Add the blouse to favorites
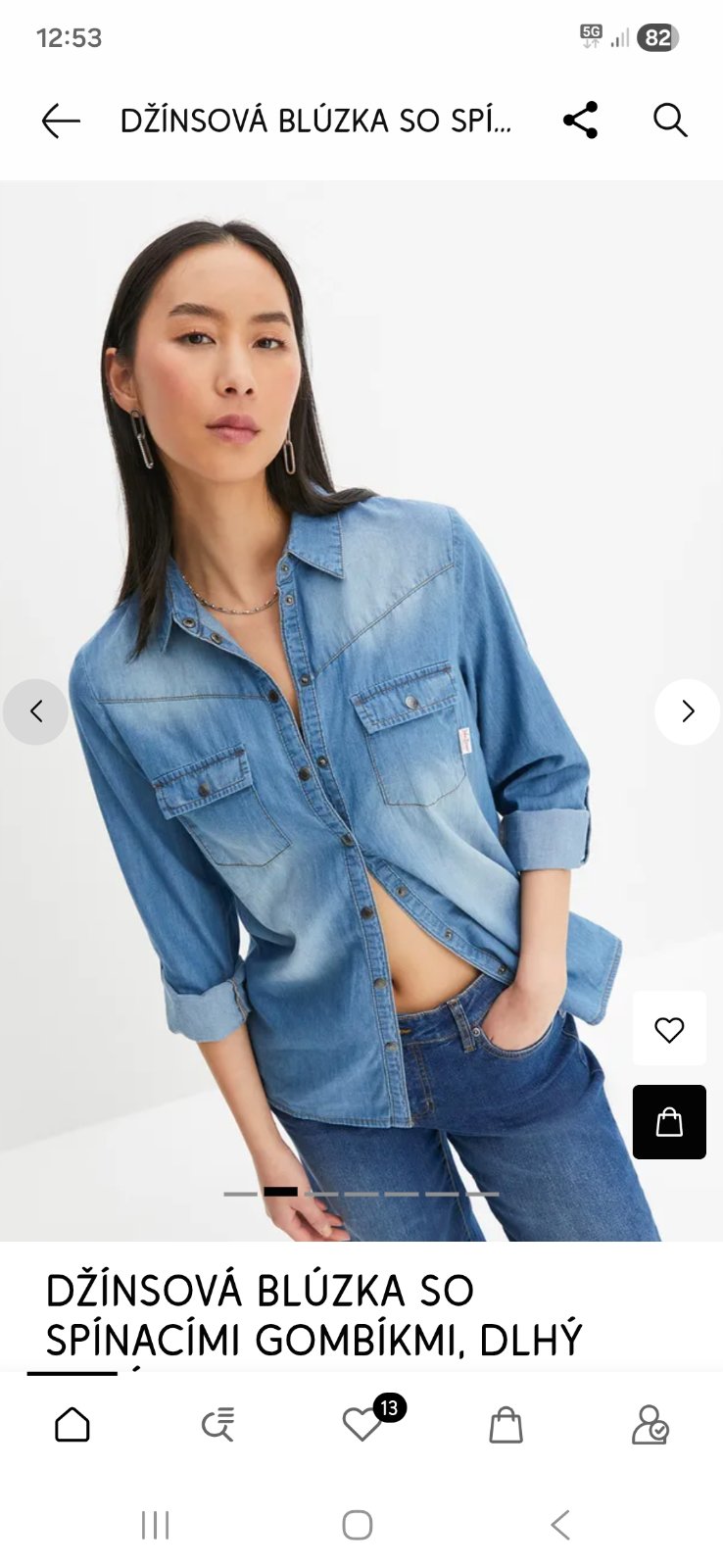The height and width of the screenshot is (1568, 723). (x=669, y=1029)
